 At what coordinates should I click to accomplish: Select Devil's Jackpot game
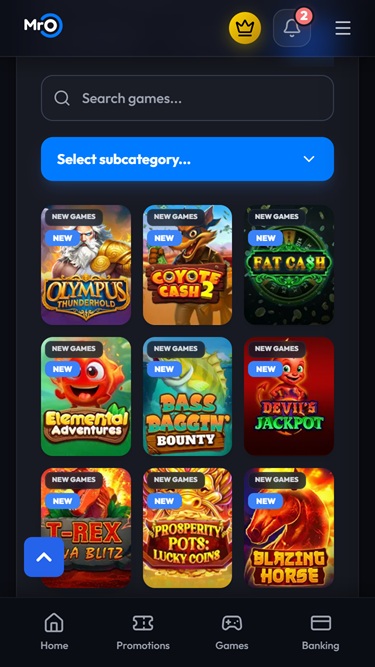[x=289, y=396]
